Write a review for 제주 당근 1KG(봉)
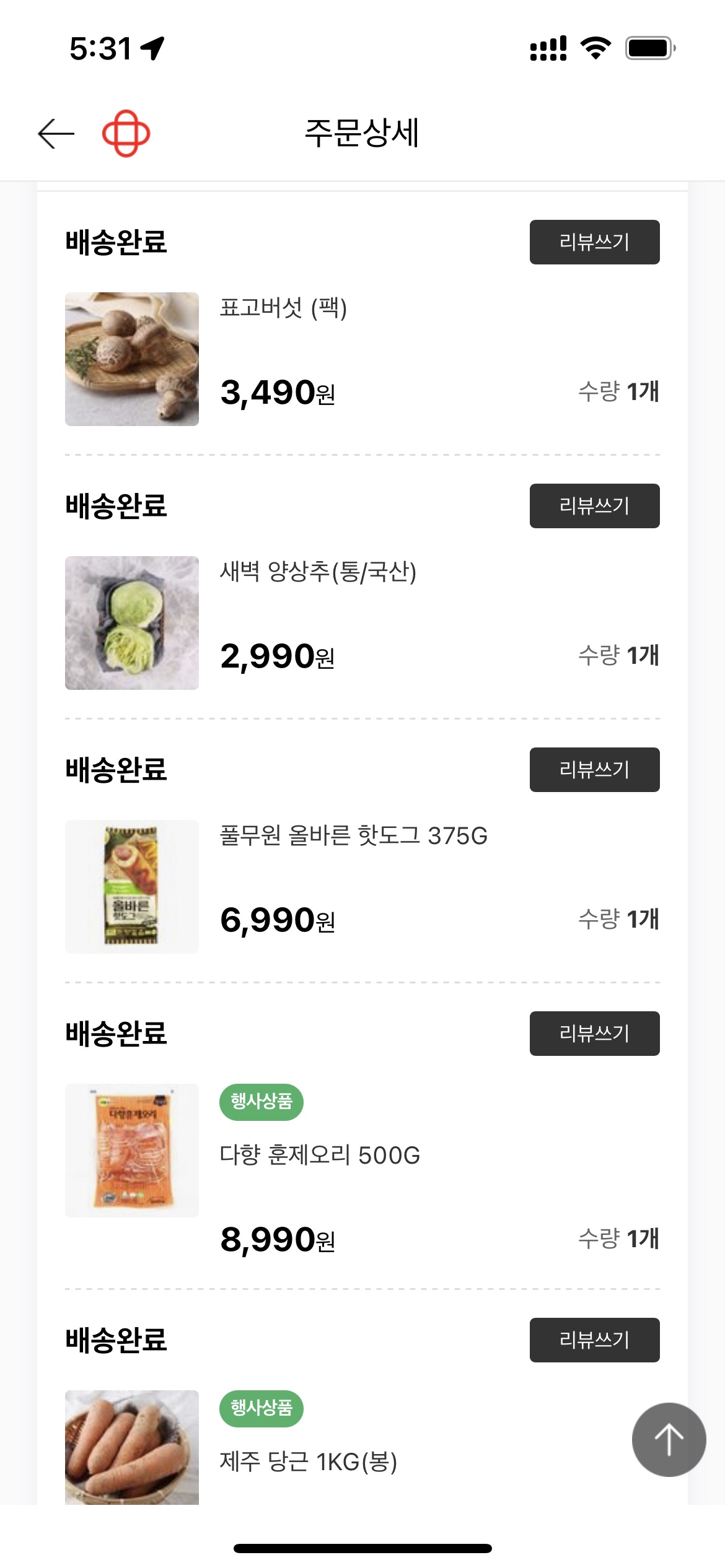The width and height of the screenshot is (725, 1568). tap(594, 1340)
